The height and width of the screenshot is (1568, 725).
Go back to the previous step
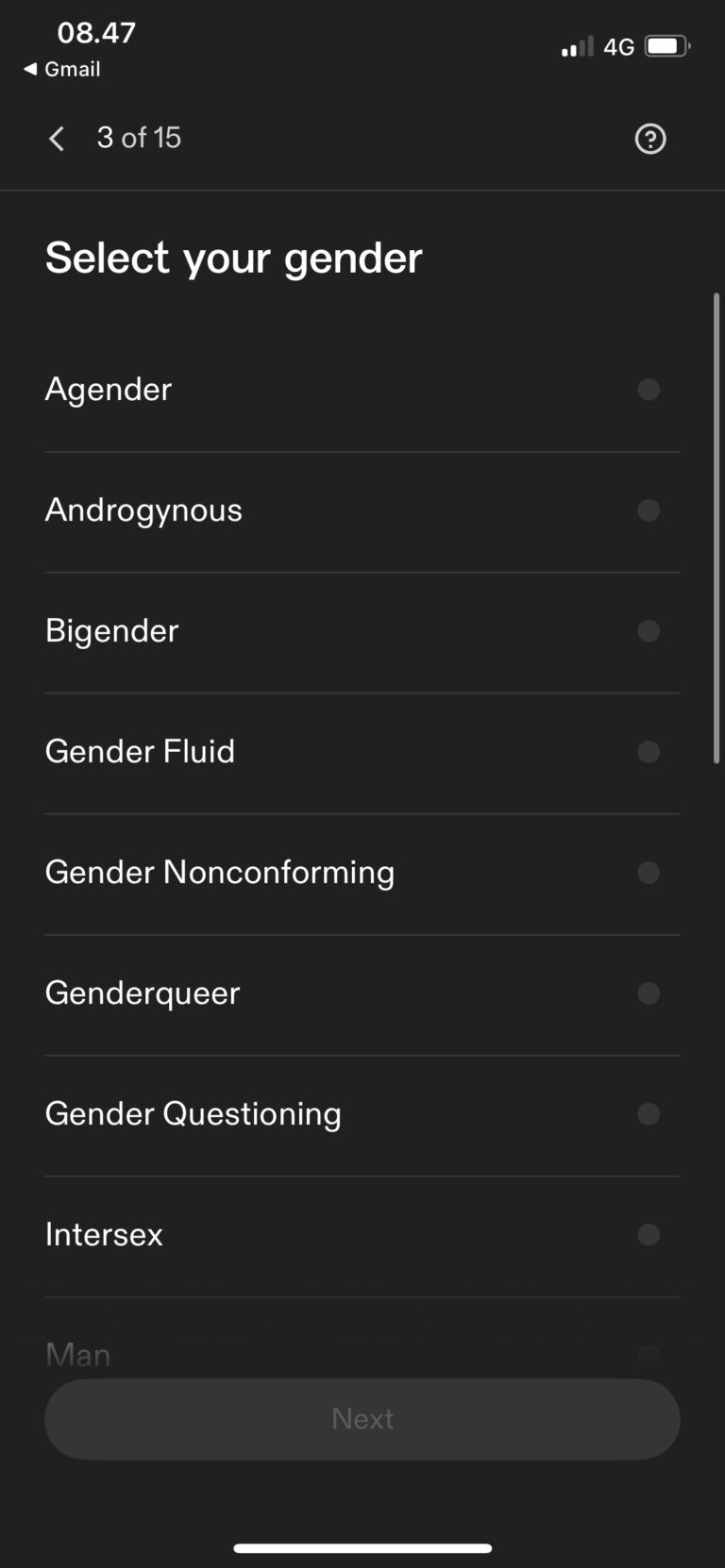pos(57,139)
